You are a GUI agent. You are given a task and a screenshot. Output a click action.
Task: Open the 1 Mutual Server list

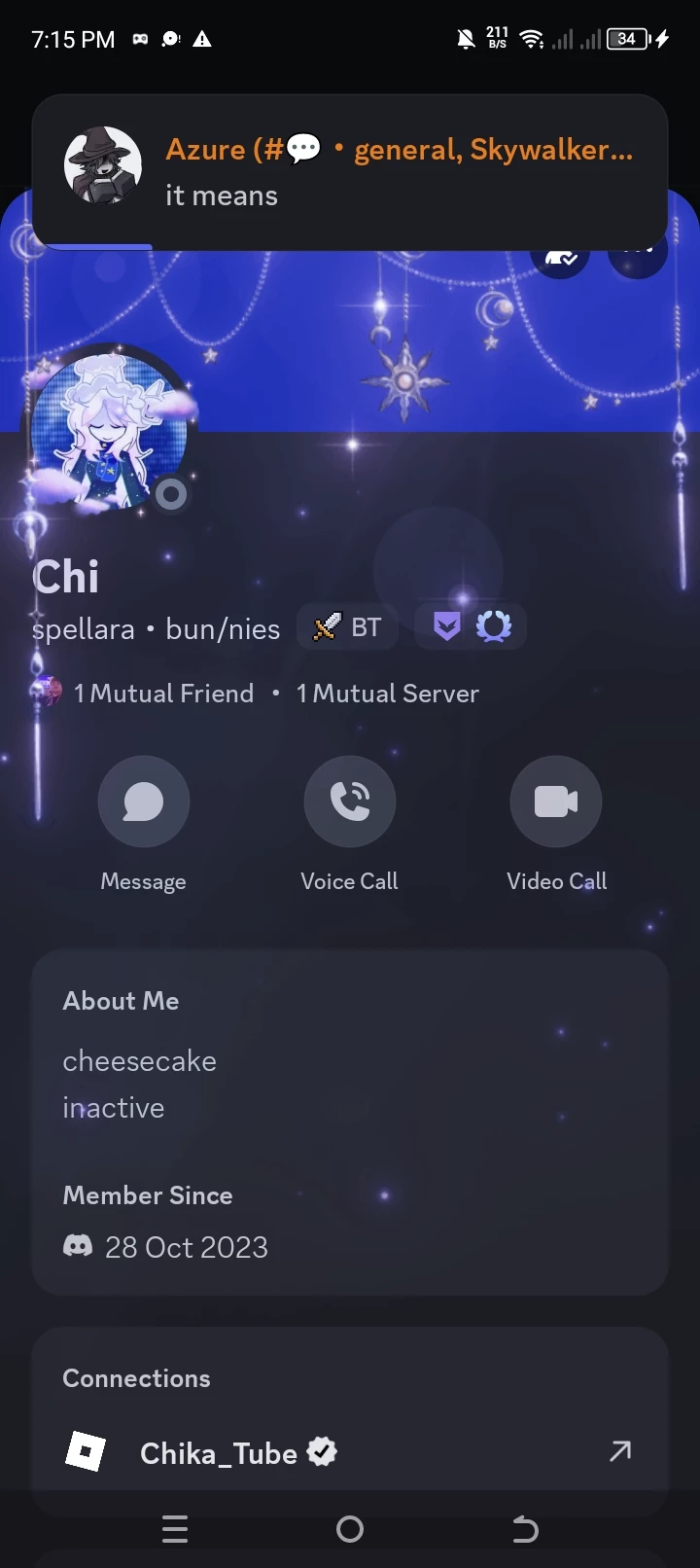(x=388, y=694)
